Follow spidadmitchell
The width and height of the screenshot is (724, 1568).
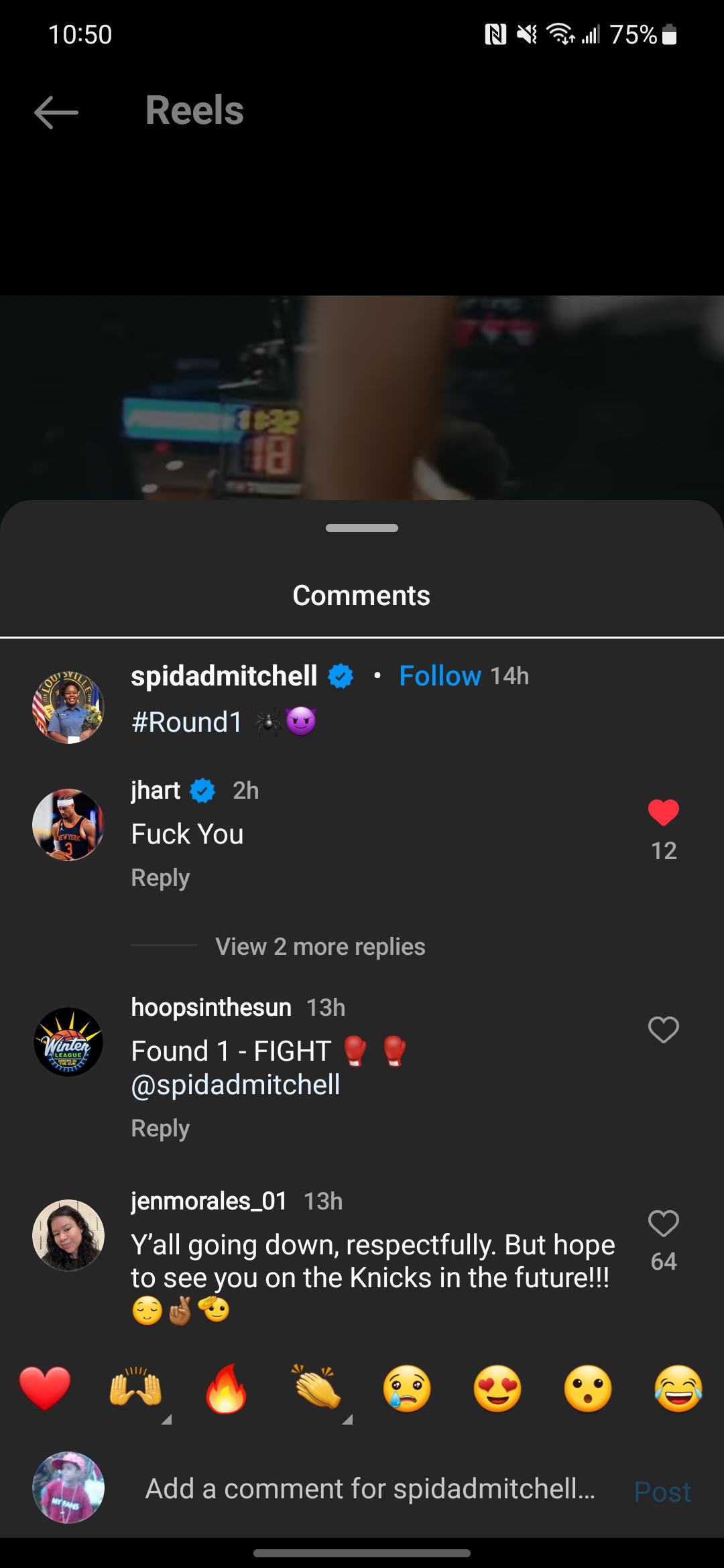(440, 676)
